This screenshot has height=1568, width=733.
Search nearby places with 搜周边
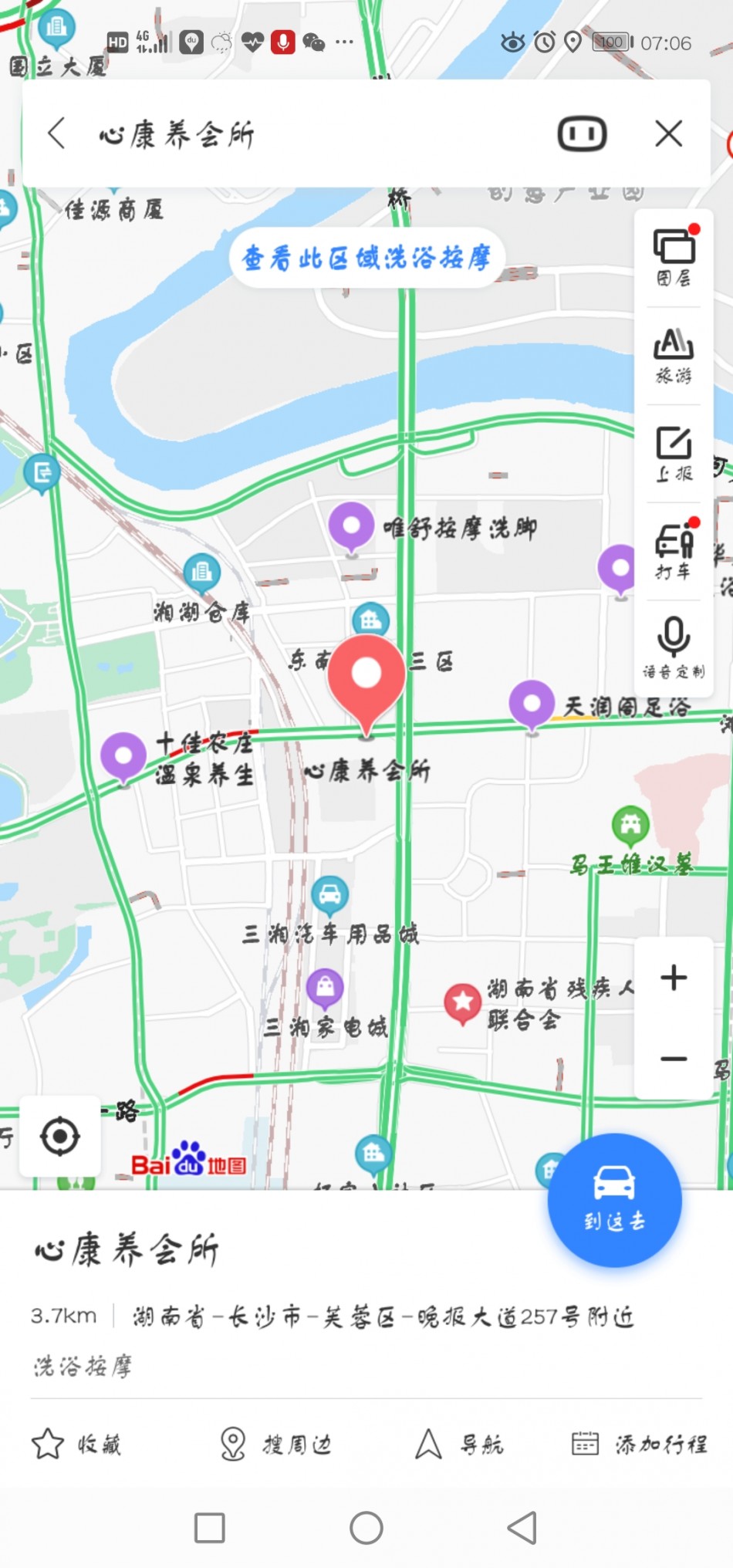click(x=275, y=1444)
